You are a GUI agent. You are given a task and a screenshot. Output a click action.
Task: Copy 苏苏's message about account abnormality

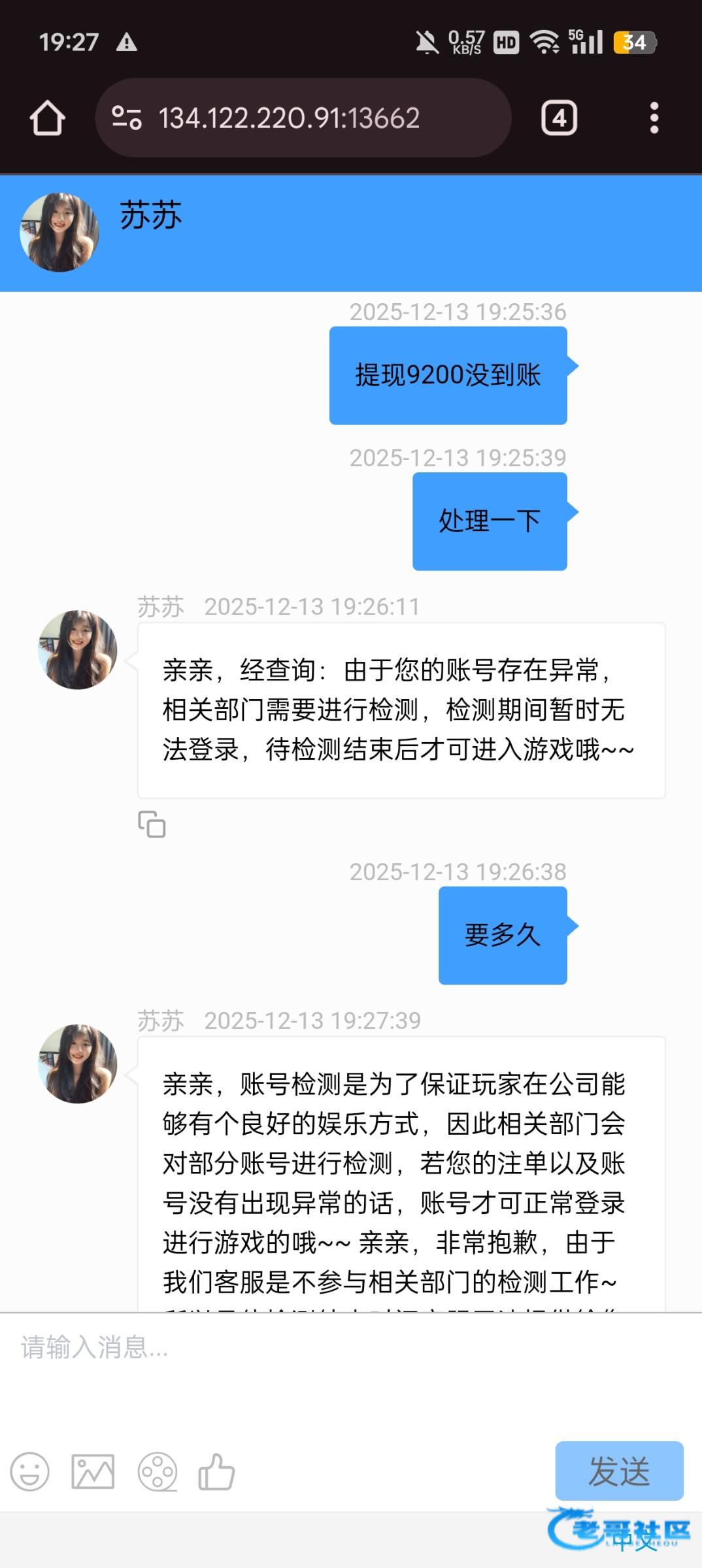click(x=152, y=825)
